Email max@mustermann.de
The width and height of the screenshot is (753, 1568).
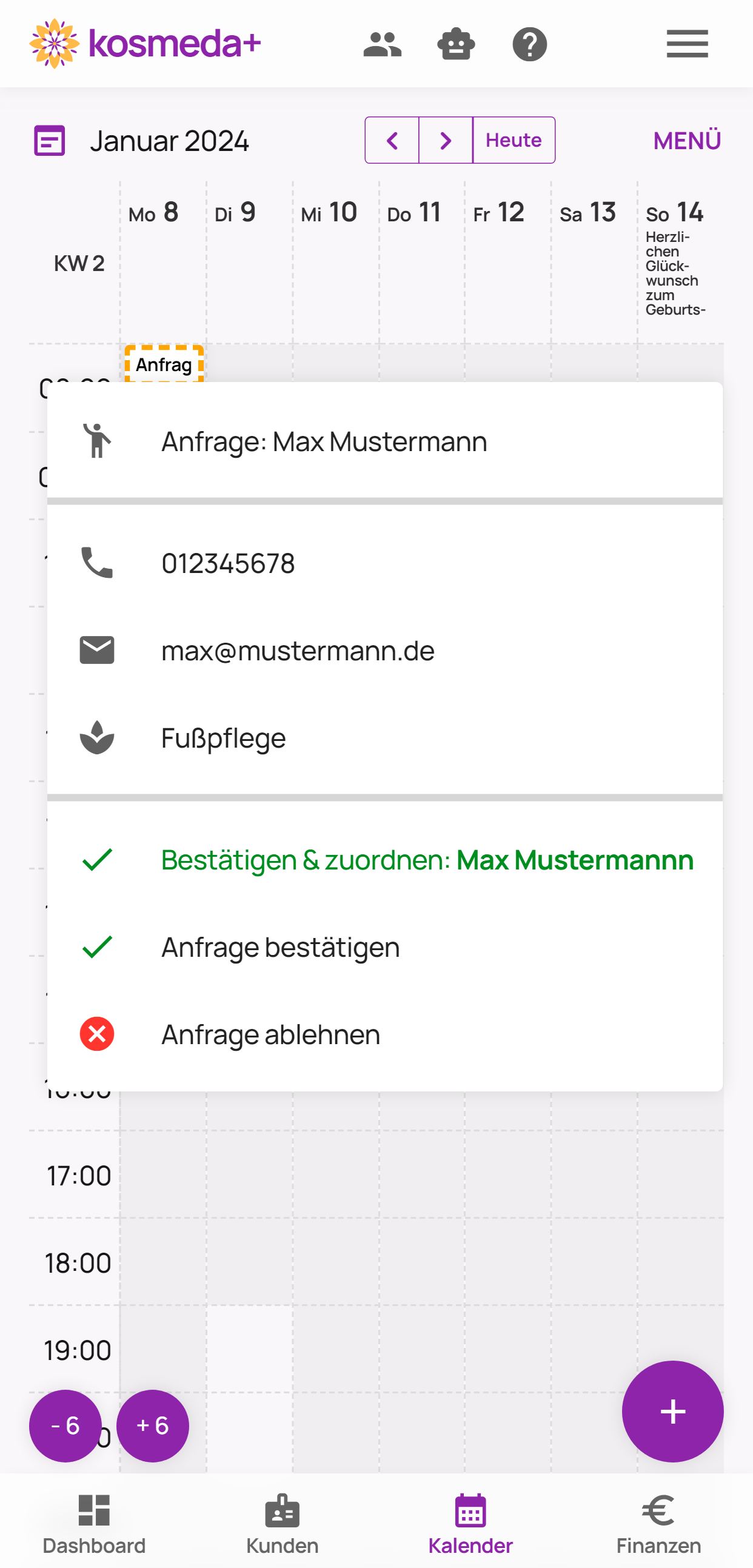298,651
